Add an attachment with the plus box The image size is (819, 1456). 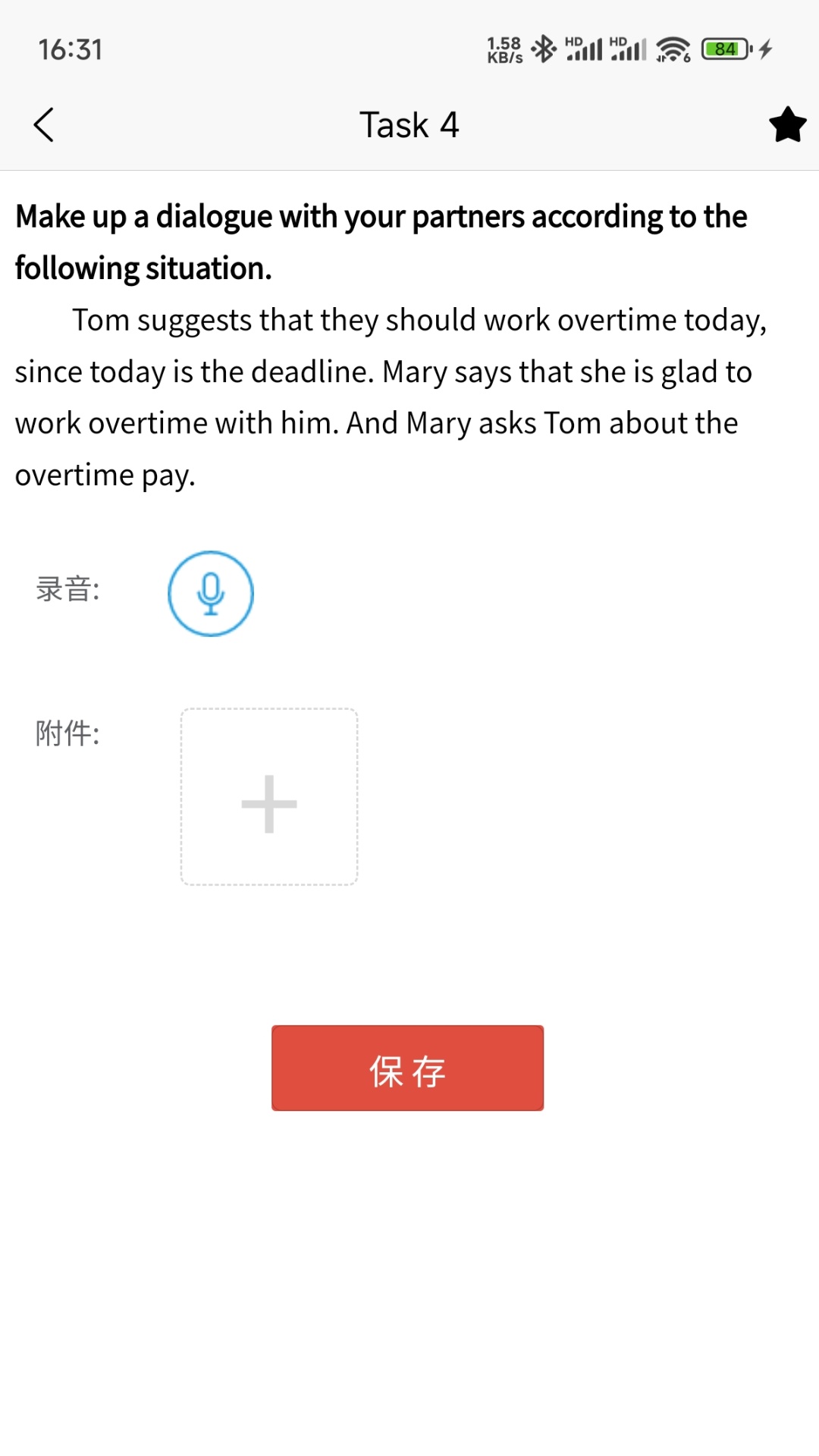pyautogui.click(x=269, y=797)
